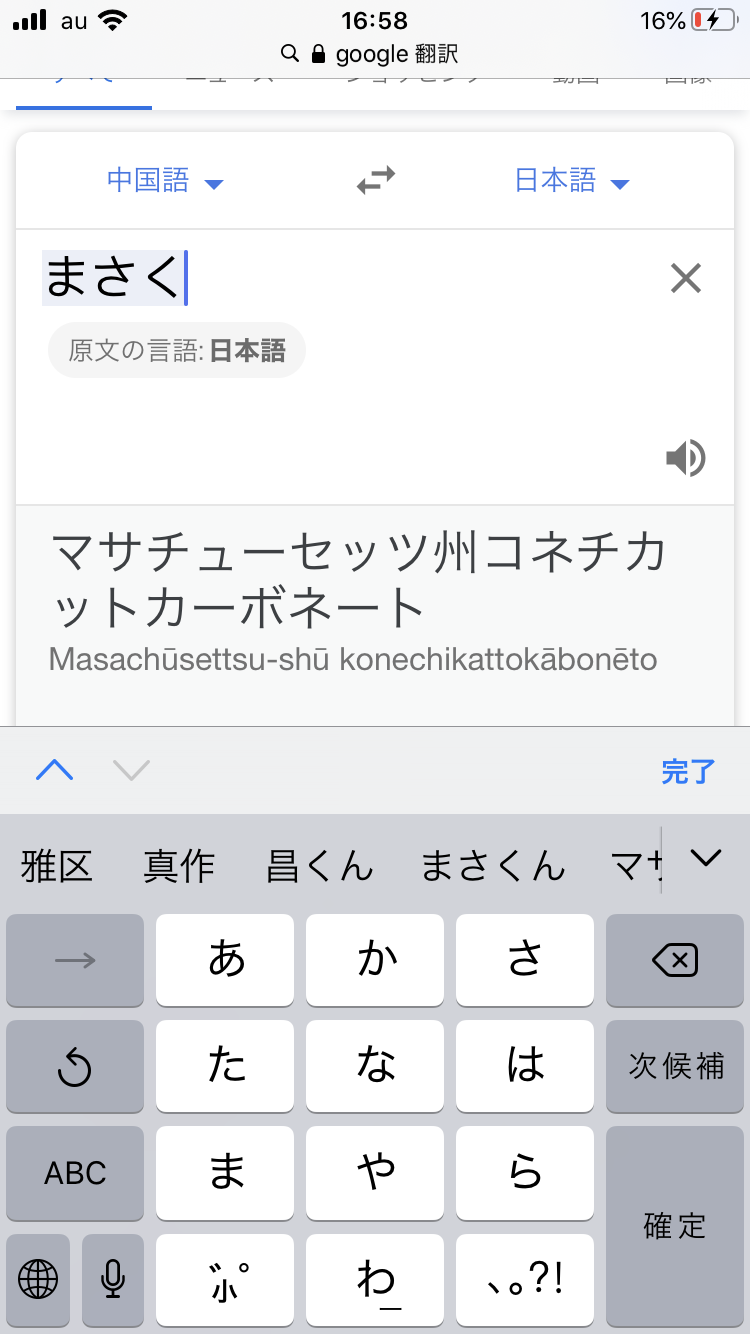Tap the 次候補 next candidate key

click(674, 1066)
